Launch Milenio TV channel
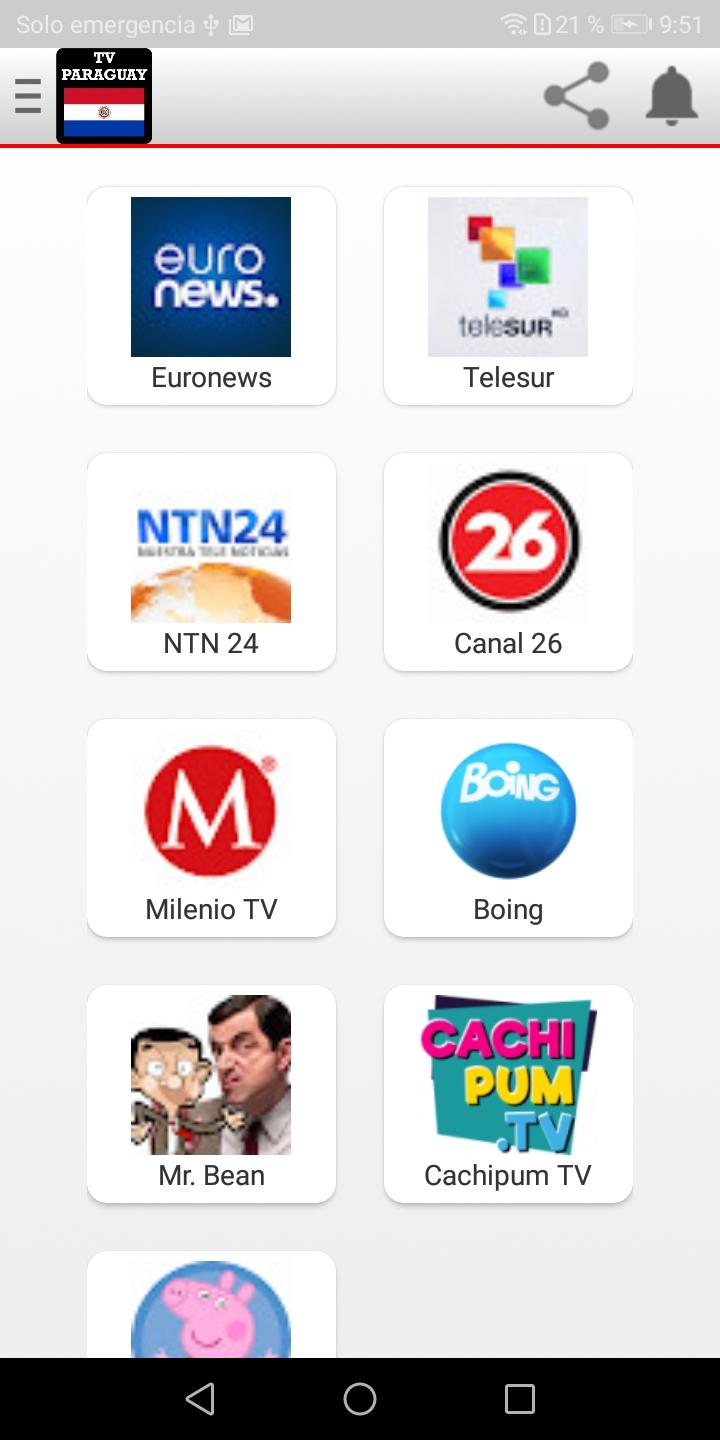This screenshot has height=1440, width=720. (x=211, y=827)
